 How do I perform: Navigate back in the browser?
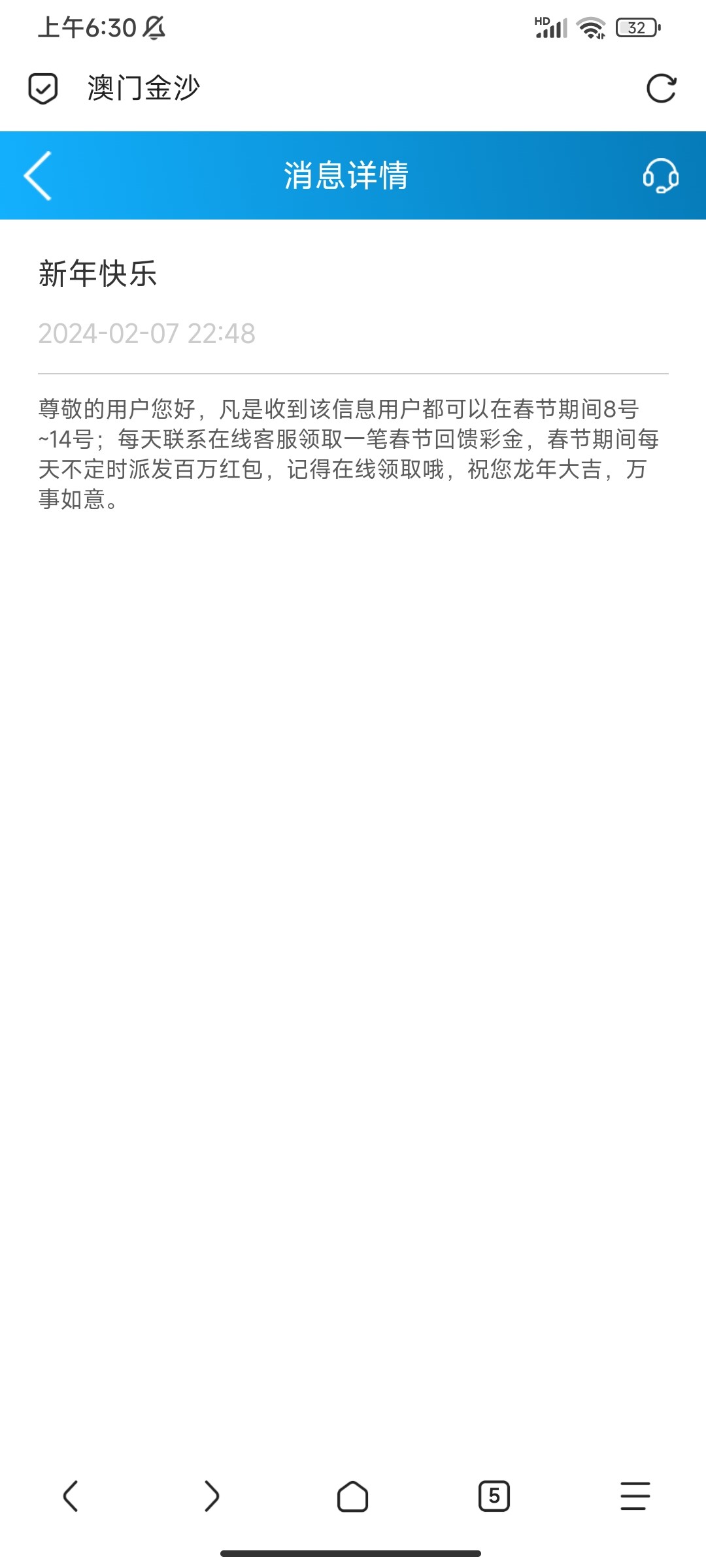tap(71, 1495)
